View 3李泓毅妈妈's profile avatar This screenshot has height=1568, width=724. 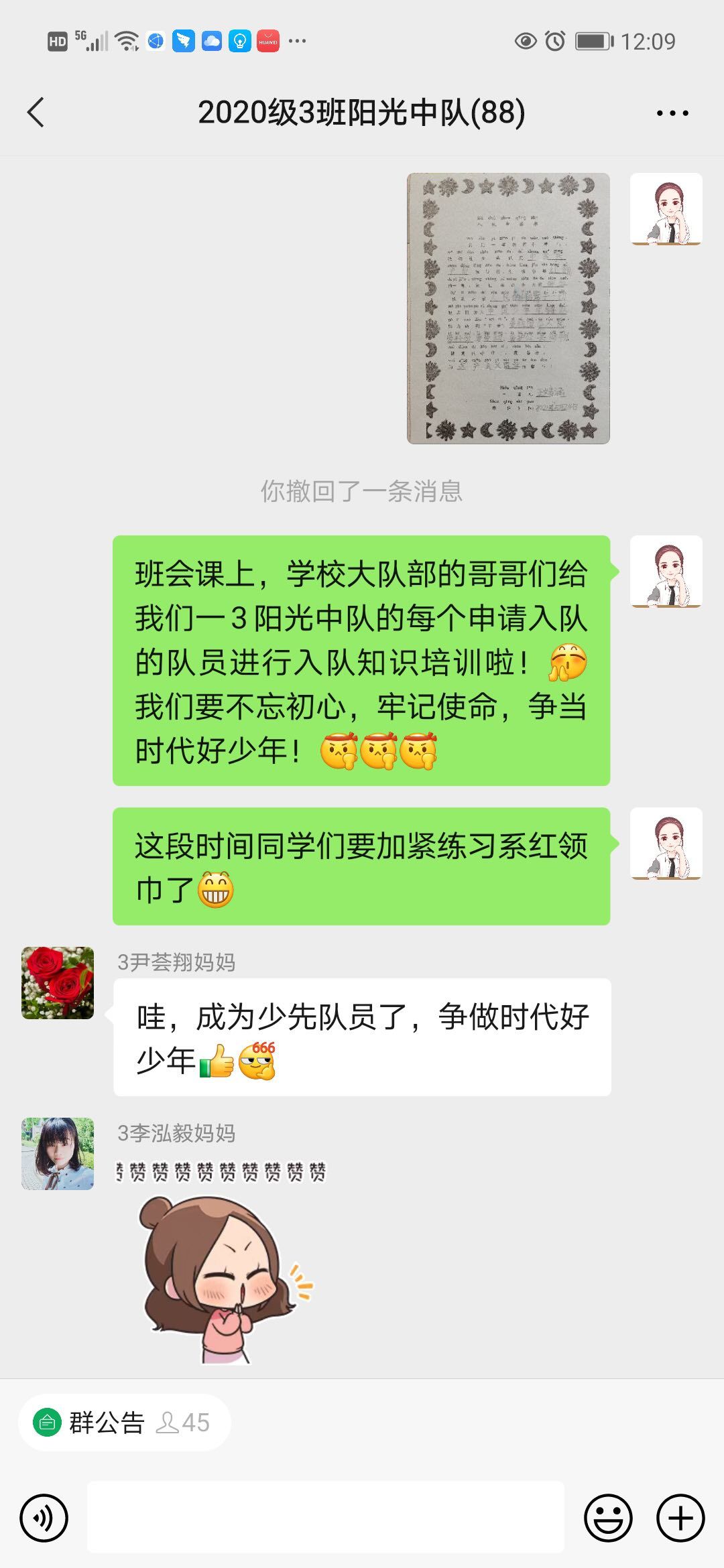click(58, 1154)
